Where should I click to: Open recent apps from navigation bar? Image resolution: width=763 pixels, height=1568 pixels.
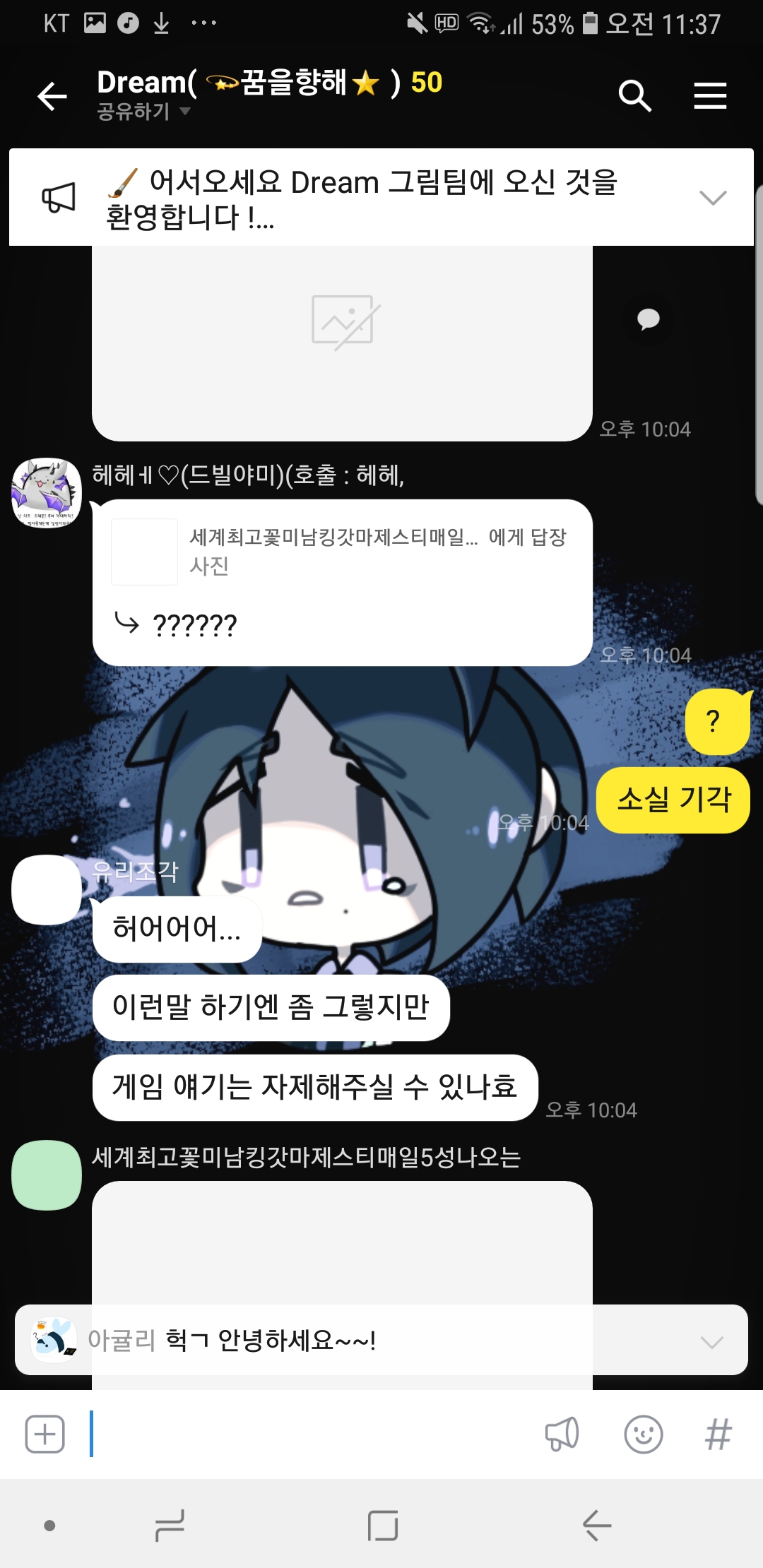pyautogui.click(x=170, y=1526)
